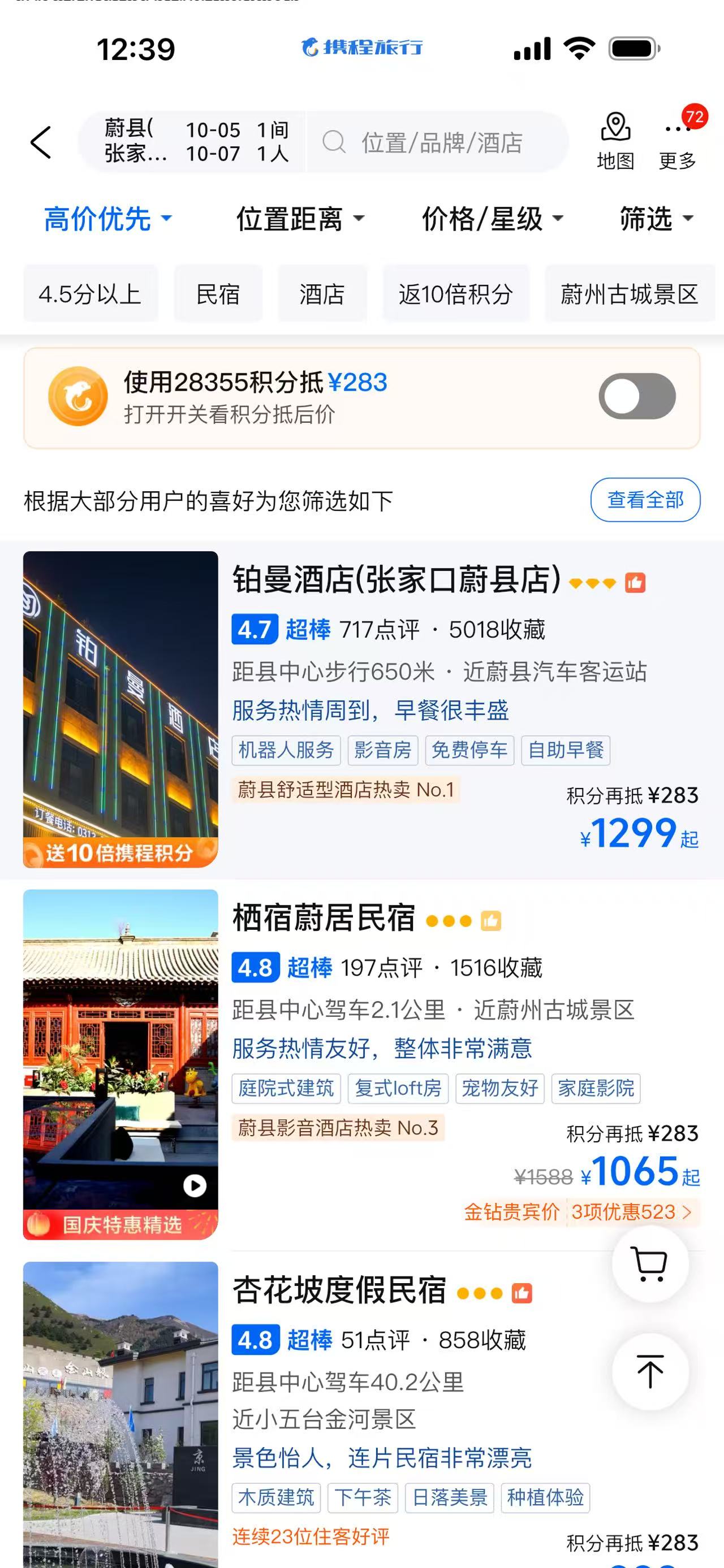Filter by 蔚州古城景区
This screenshot has width=724, height=1568.
tap(629, 294)
